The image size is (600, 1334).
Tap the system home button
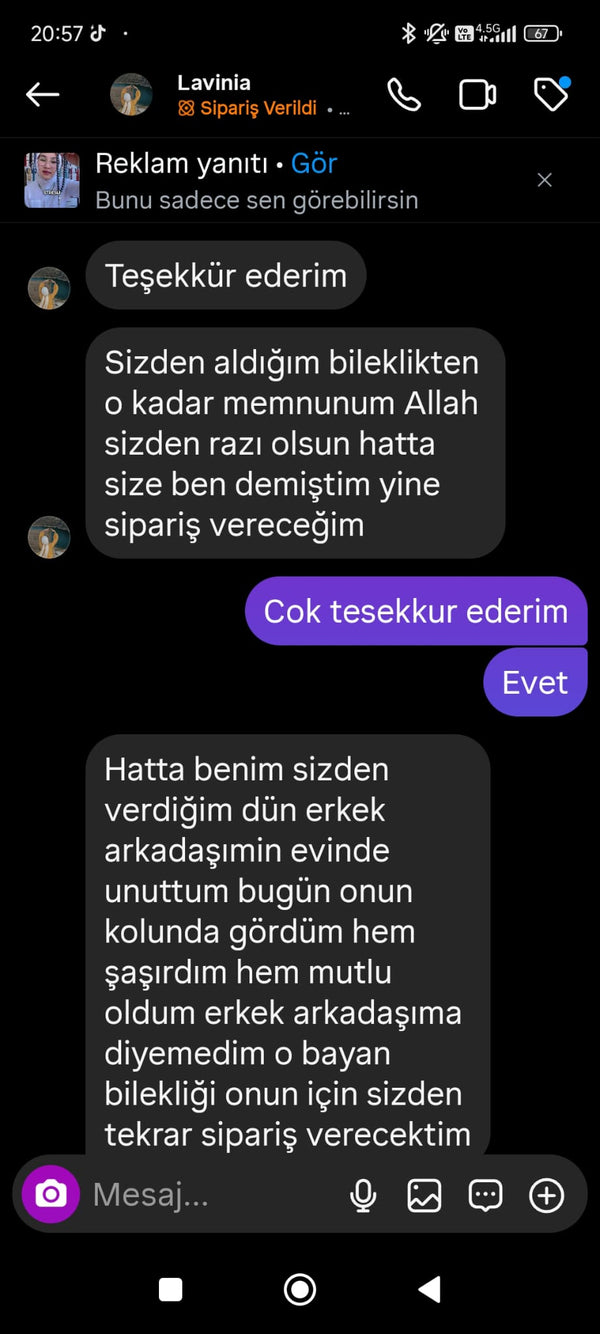pos(300,1290)
